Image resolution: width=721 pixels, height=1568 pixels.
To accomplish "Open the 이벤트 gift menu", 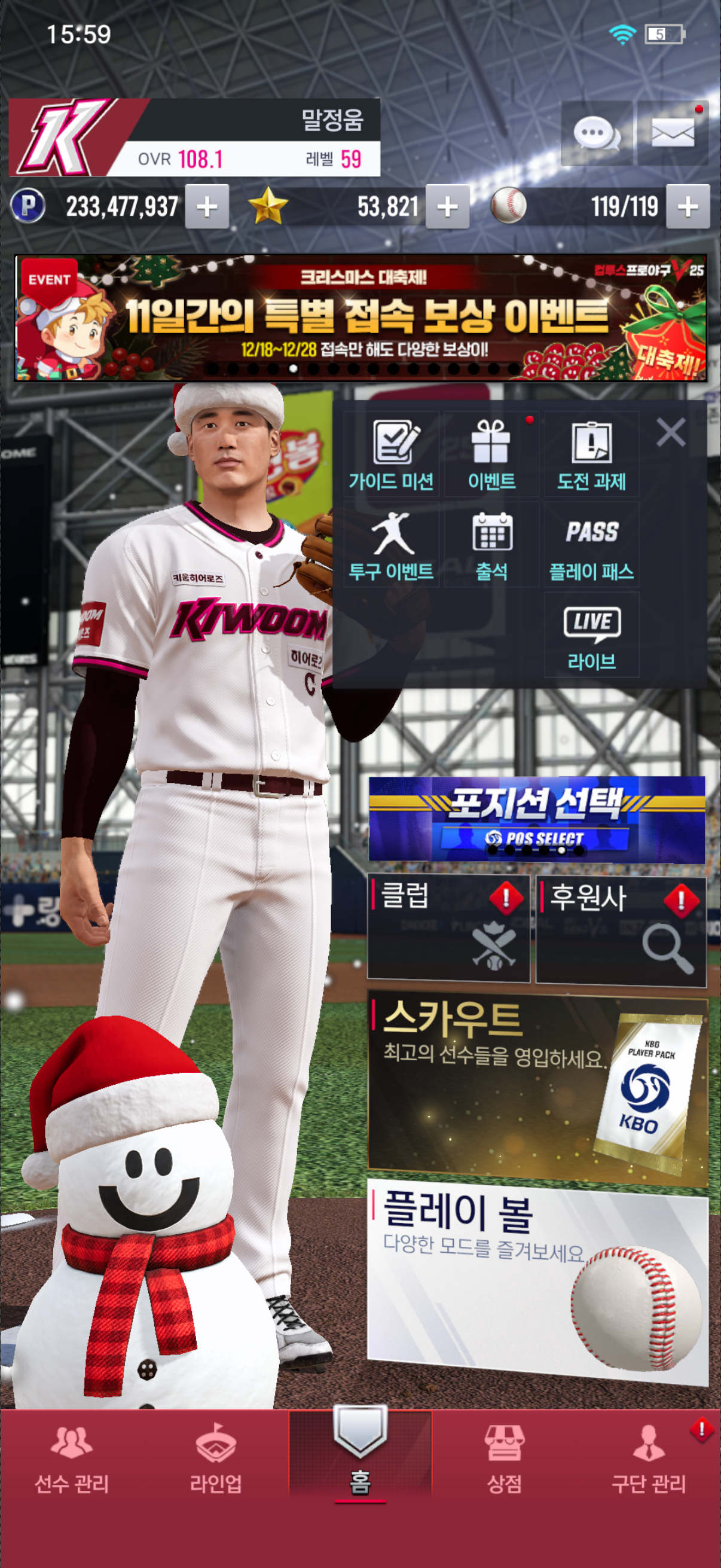I will 491,454.
